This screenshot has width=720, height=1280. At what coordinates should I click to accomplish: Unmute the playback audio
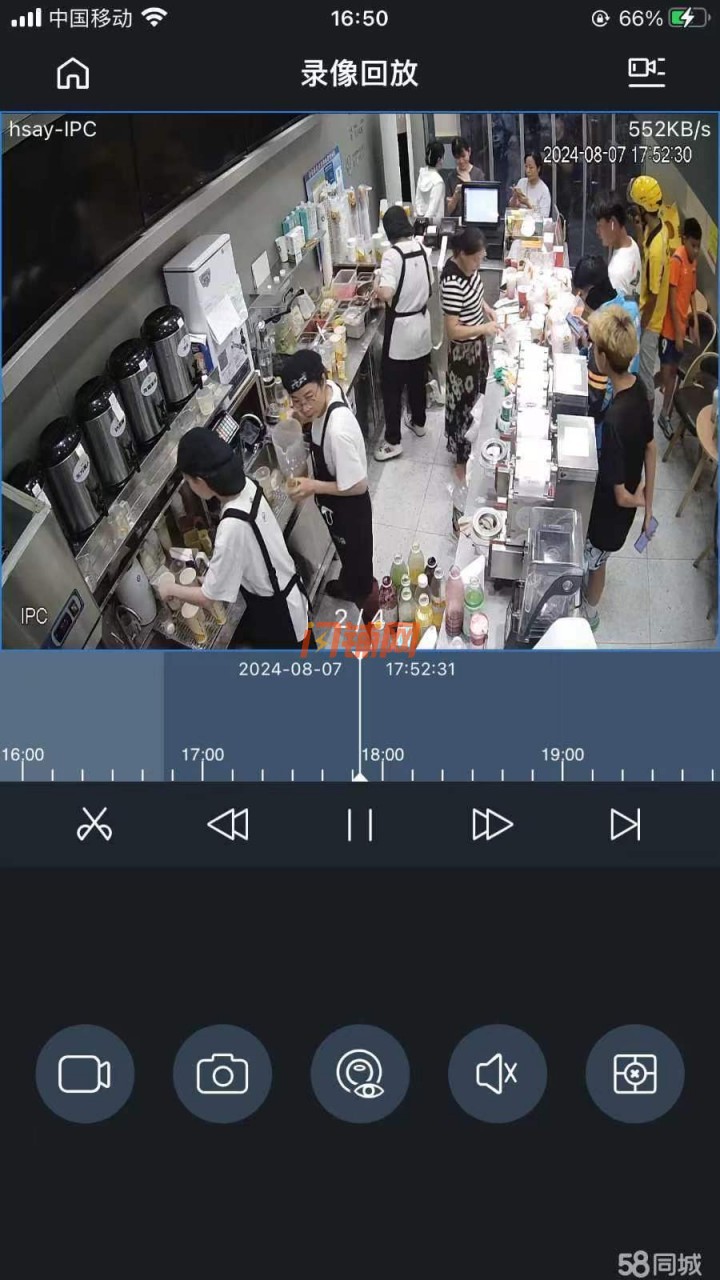[x=497, y=1074]
